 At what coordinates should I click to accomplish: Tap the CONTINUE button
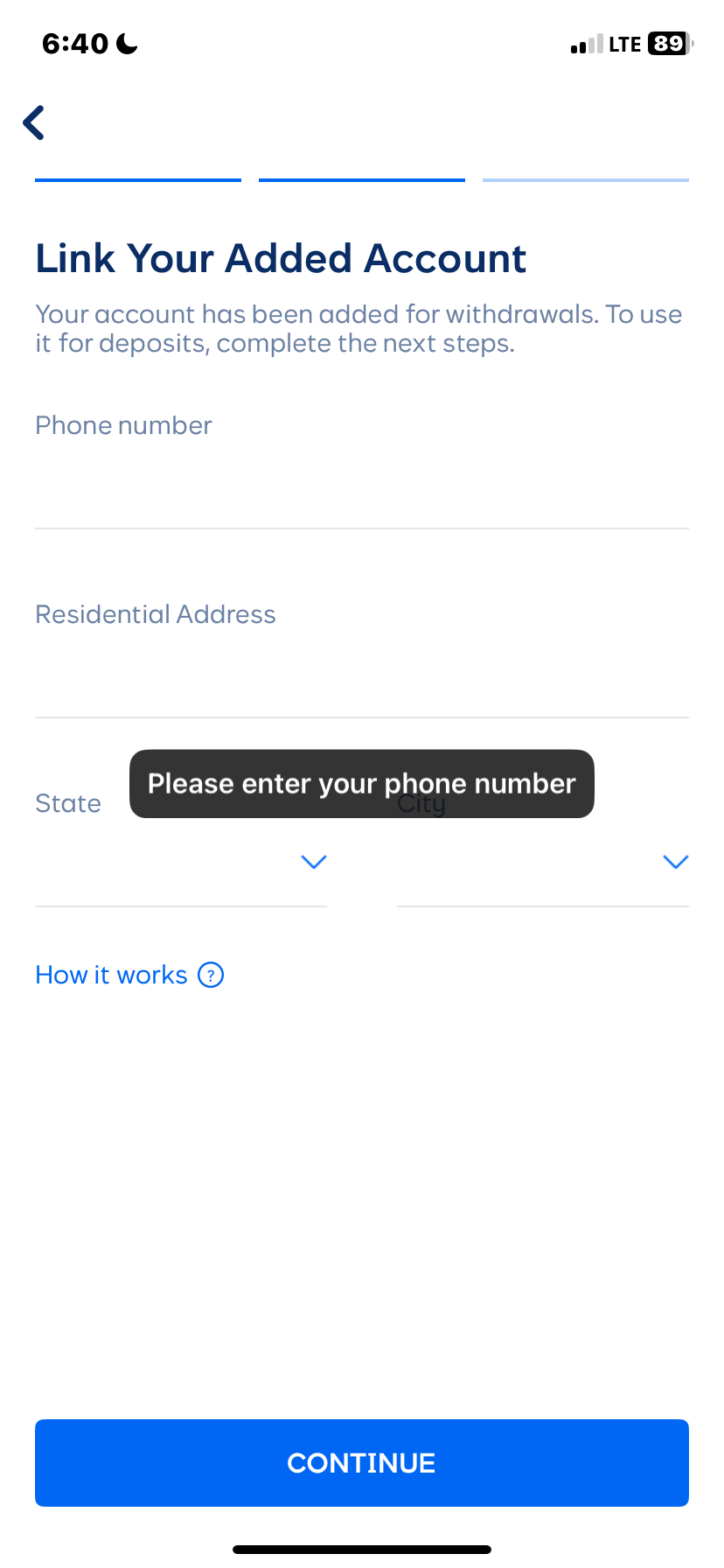click(361, 1462)
